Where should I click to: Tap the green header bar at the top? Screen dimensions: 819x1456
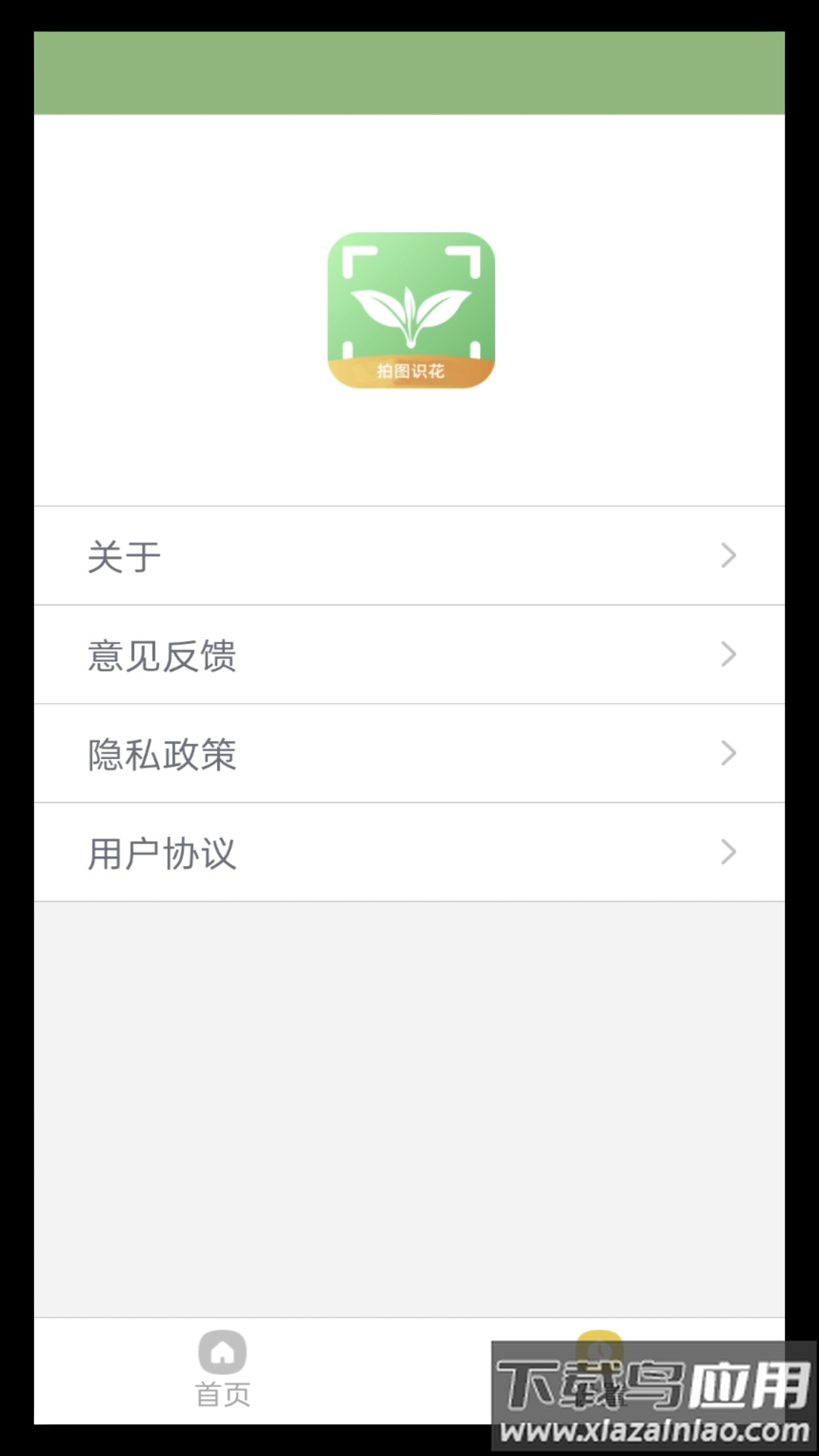click(x=409, y=72)
